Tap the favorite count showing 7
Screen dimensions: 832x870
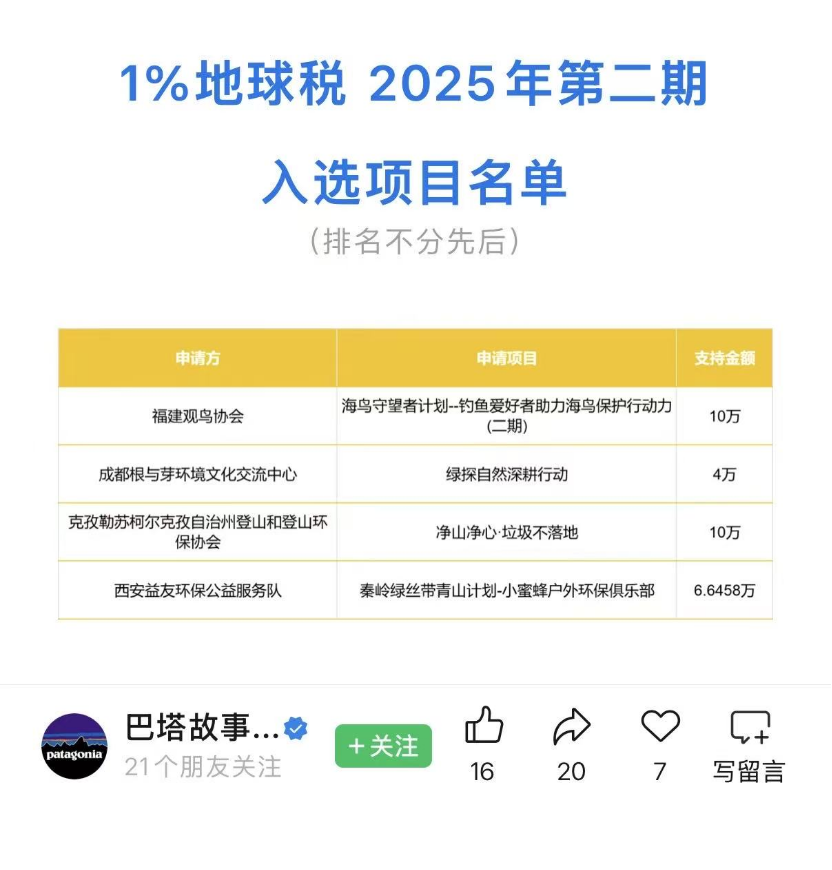coord(658,771)
